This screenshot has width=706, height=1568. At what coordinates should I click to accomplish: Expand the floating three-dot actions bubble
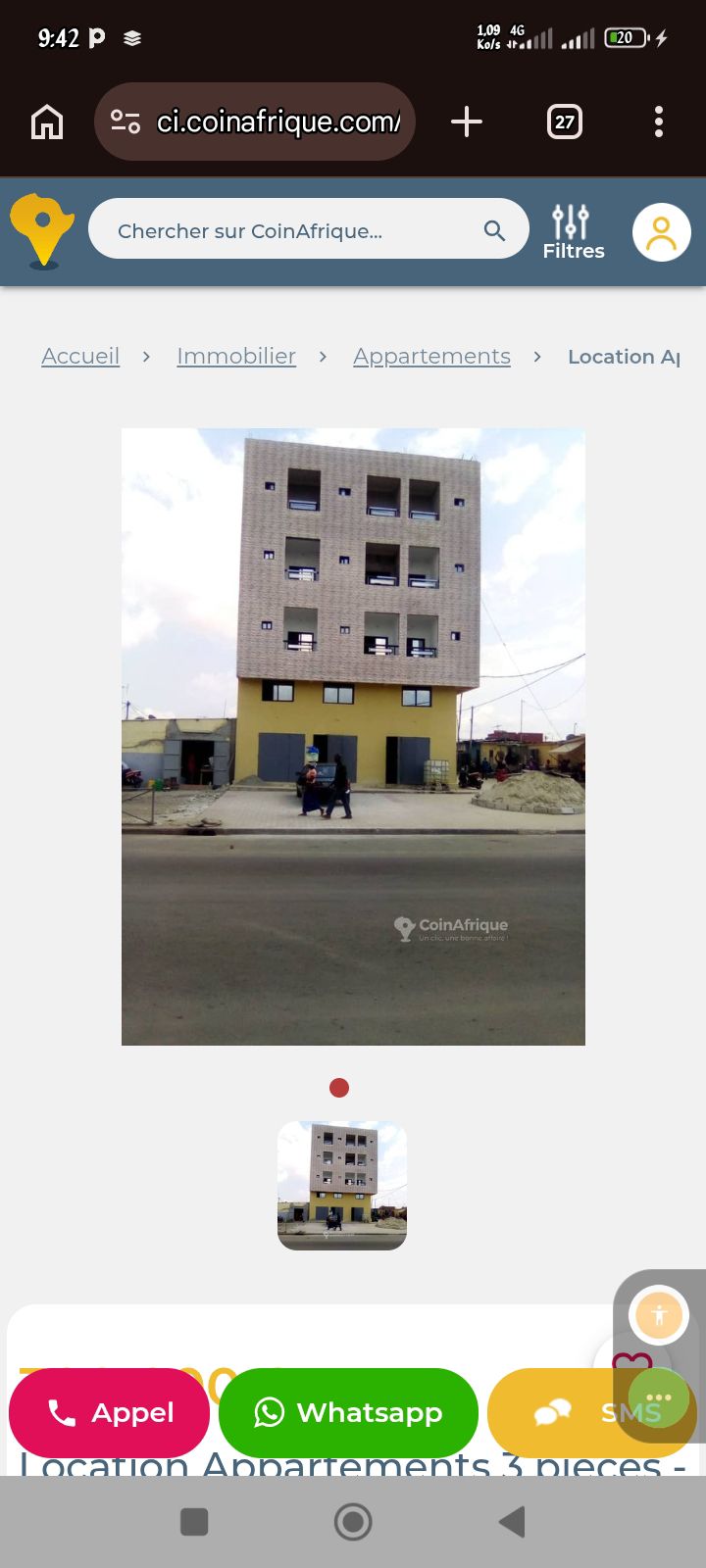[659, 1397]
